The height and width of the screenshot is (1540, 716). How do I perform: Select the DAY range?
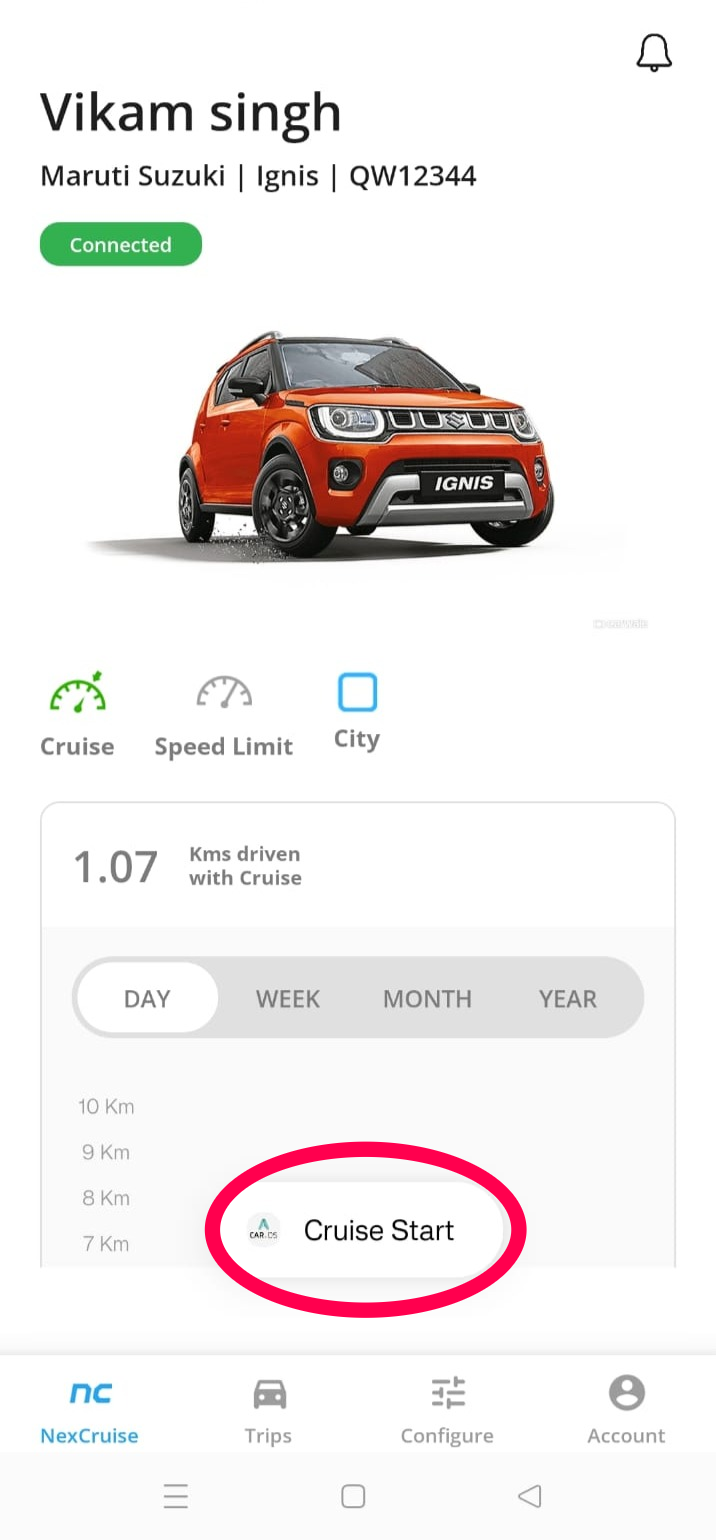[x=147, y=998]
